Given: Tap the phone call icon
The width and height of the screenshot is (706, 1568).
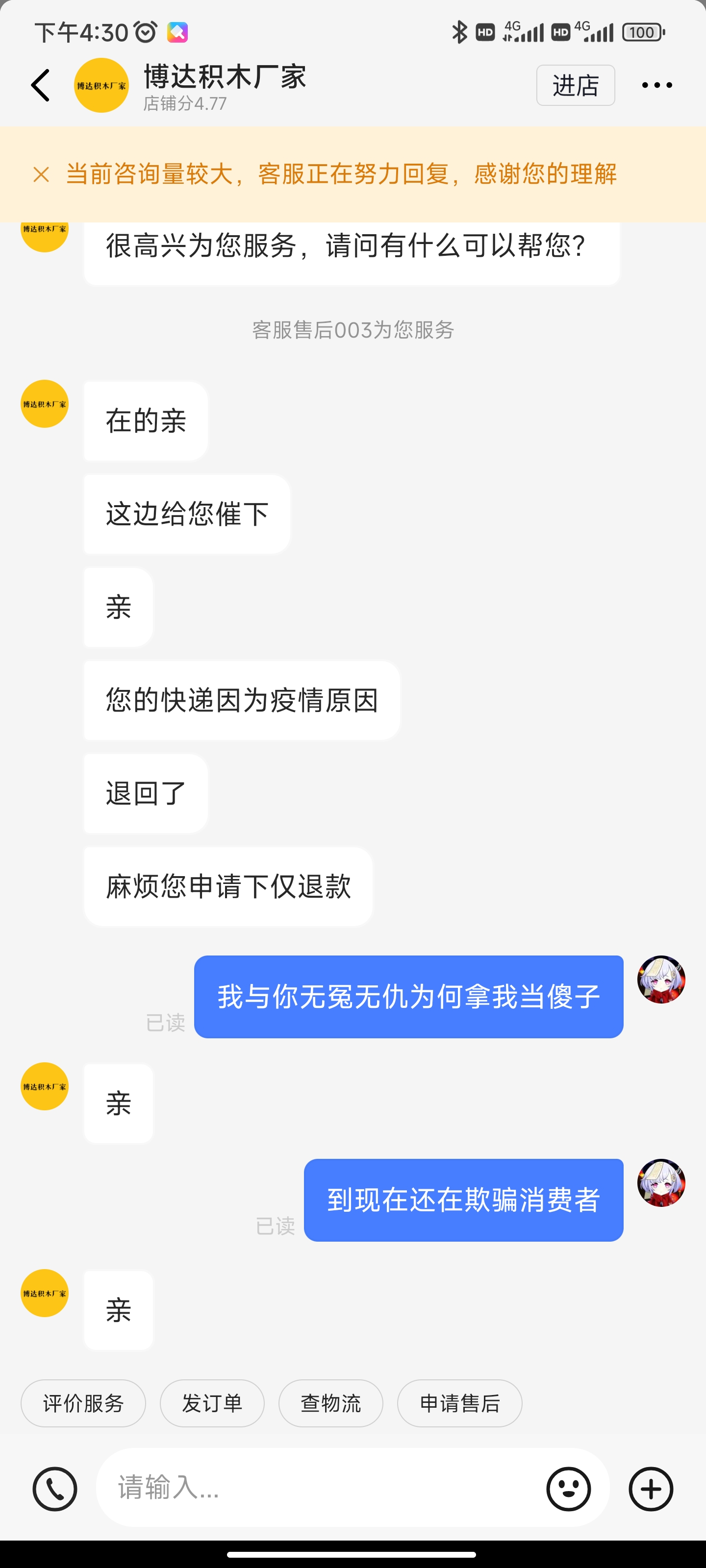Looking at the screenshot, I should [x=55, y=1489].
